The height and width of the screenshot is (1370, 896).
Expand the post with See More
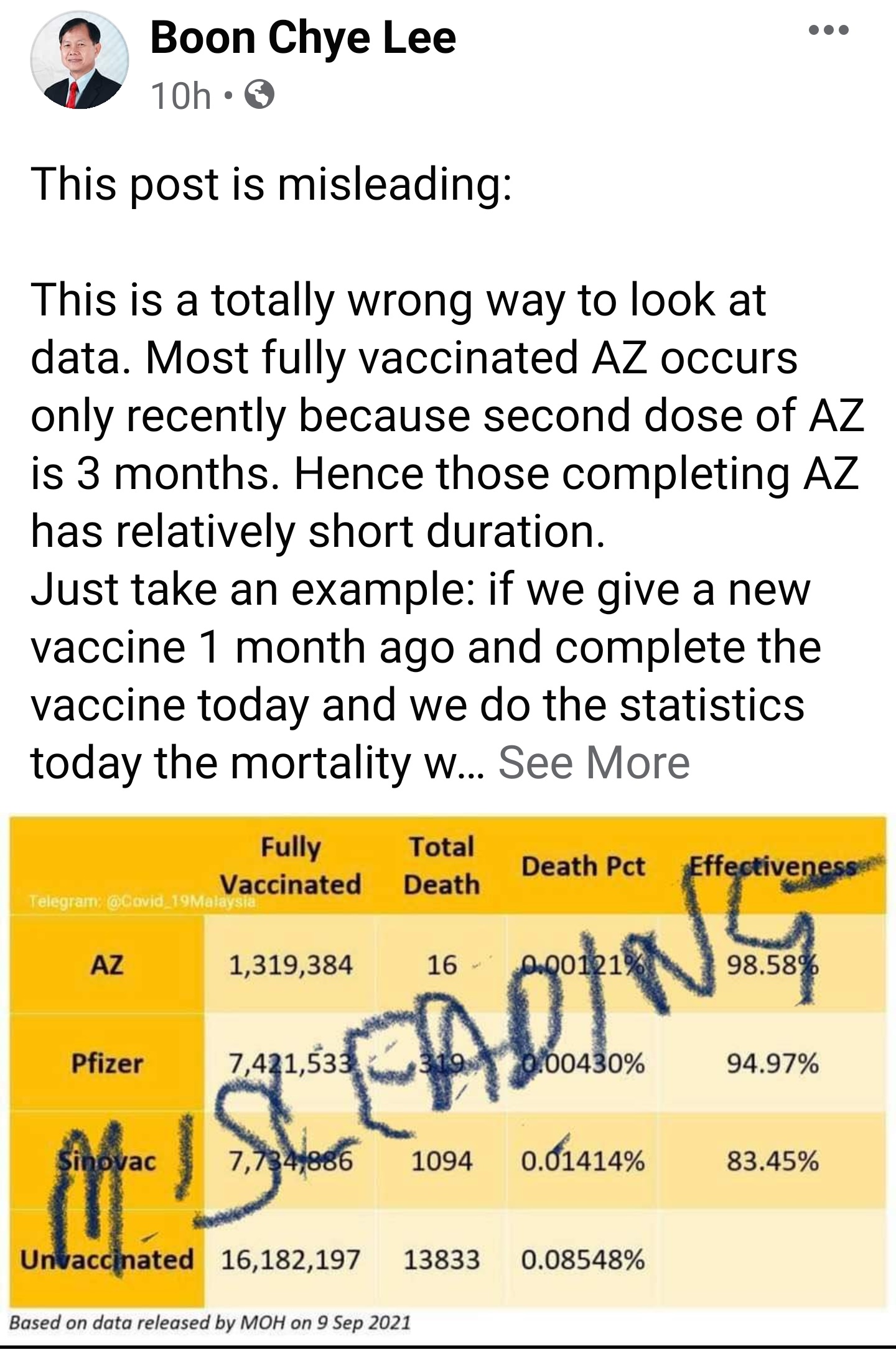click(x=594, y=762)
